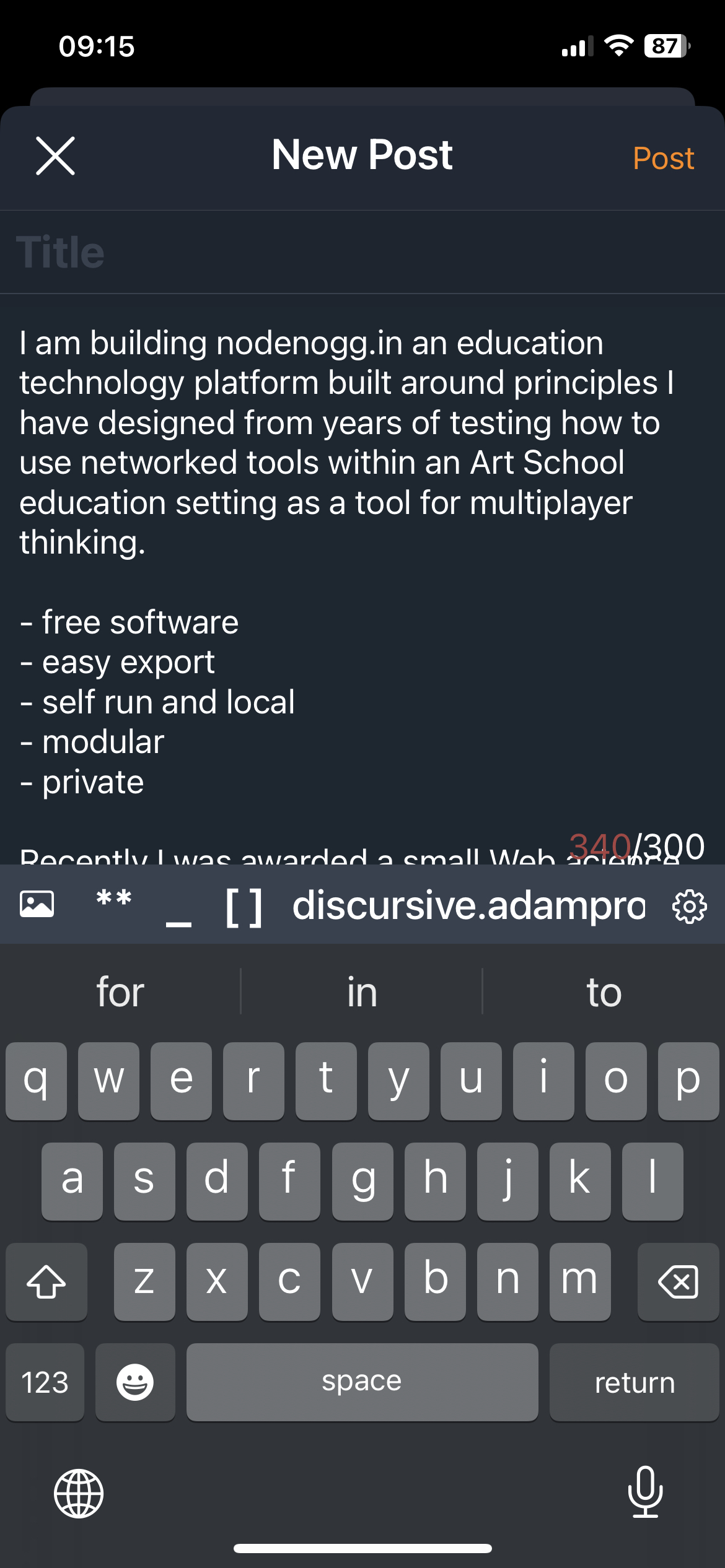
Task: Choose the keyboard suggestion "for"
Action: (120, 992)
